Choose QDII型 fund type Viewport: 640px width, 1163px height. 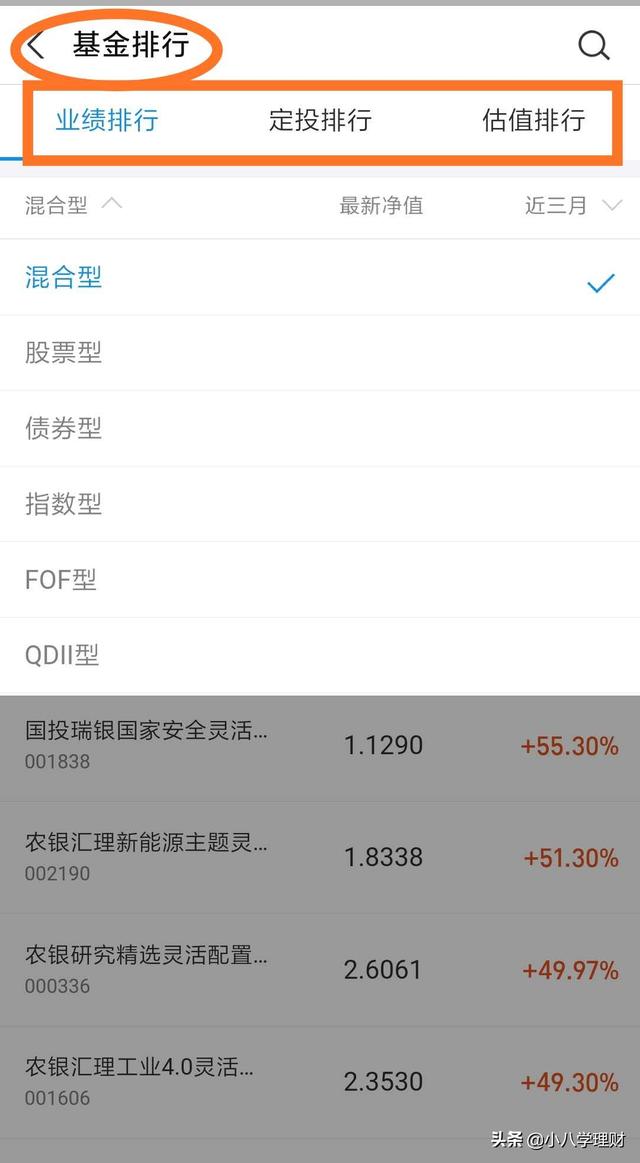tap(320, 656)
